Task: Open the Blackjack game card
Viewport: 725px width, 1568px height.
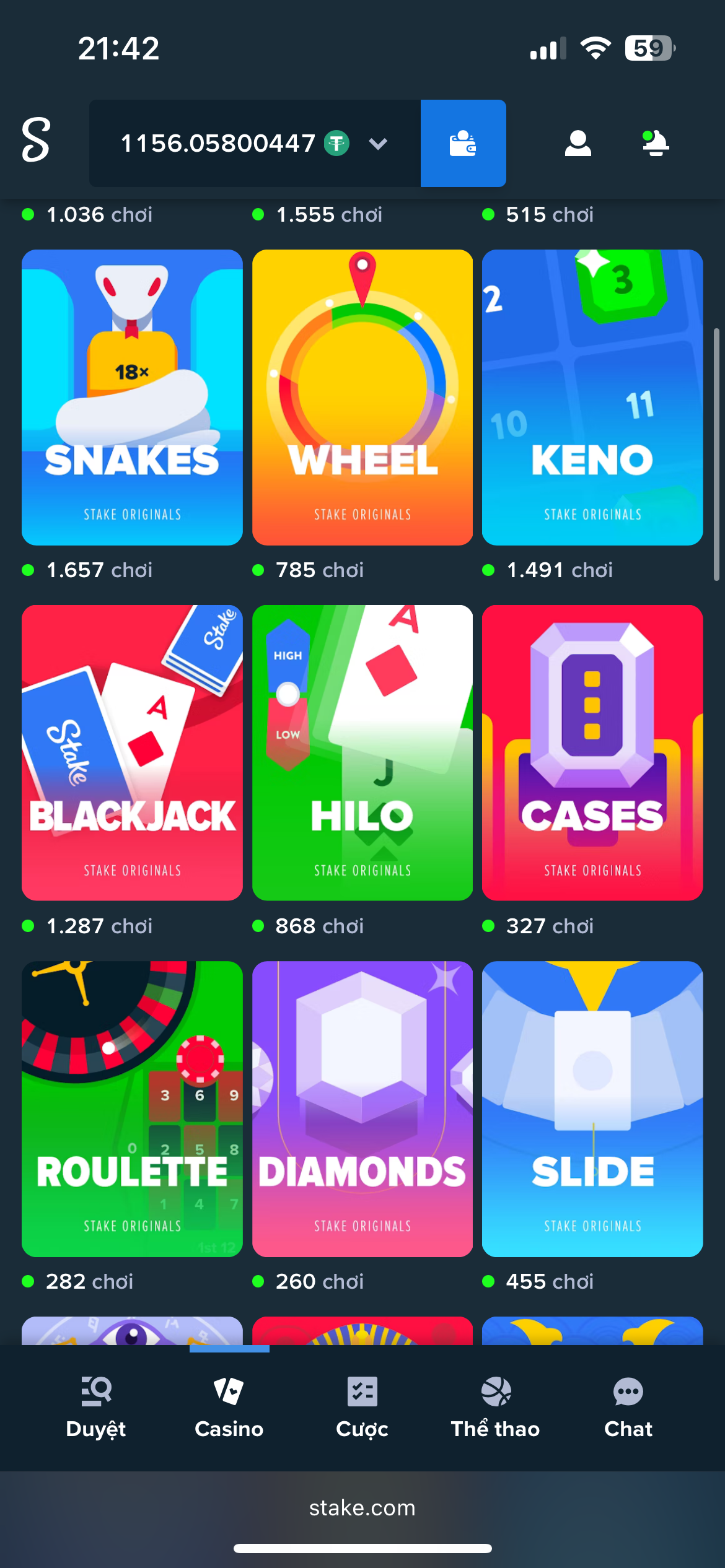Action: click(x=132, y=752)
